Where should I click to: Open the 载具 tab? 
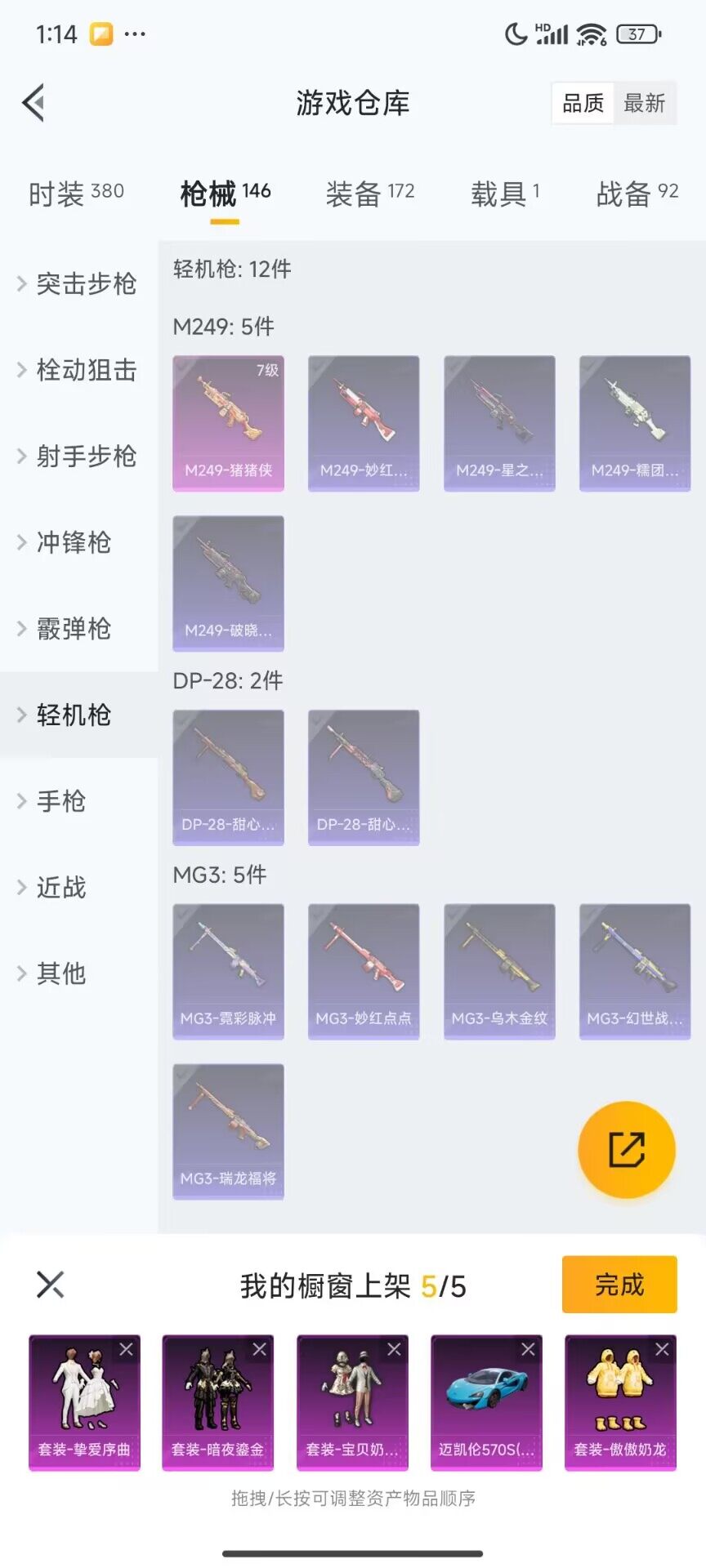[x=505, y=194]
